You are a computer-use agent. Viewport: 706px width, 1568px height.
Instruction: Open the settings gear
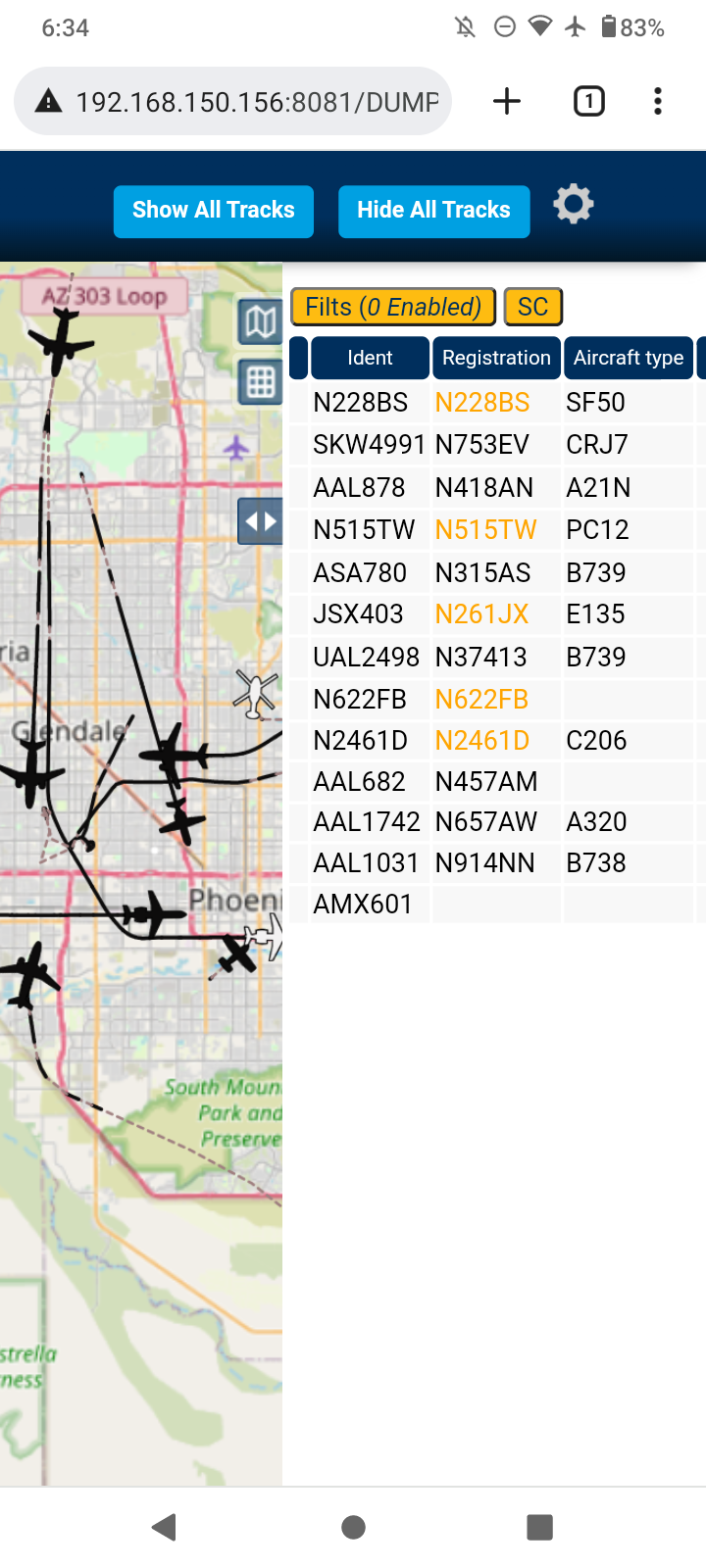[574, 205]
